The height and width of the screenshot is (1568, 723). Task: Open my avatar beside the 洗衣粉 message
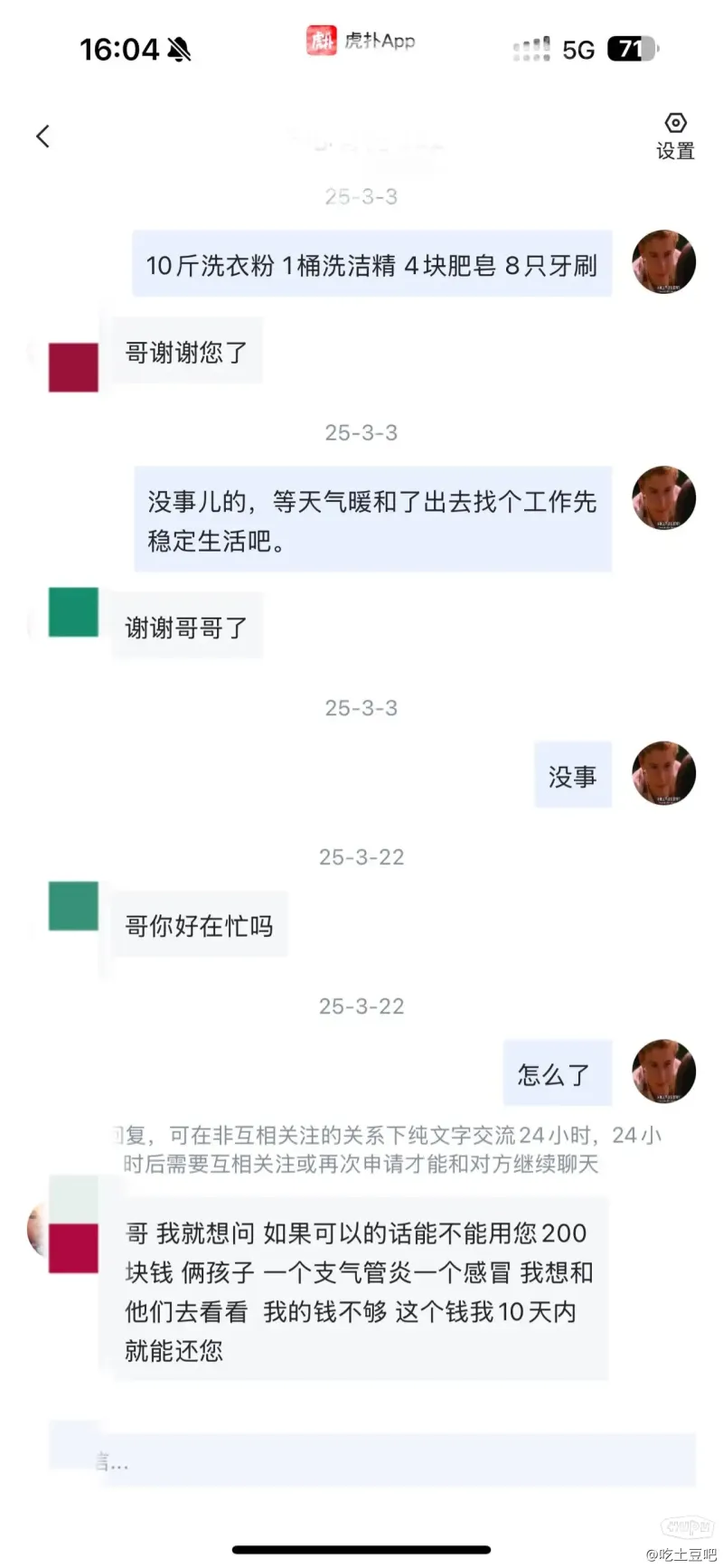(x=663, y=262)
